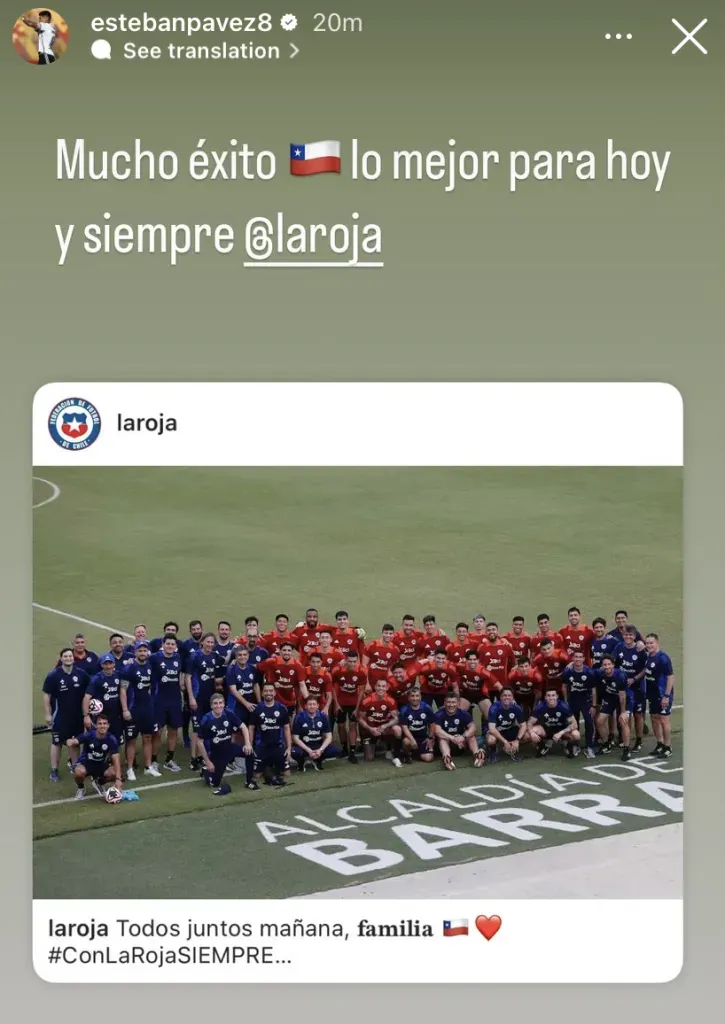Open the three-dot story options
The image size is (725, 1024).
(619, 37)
